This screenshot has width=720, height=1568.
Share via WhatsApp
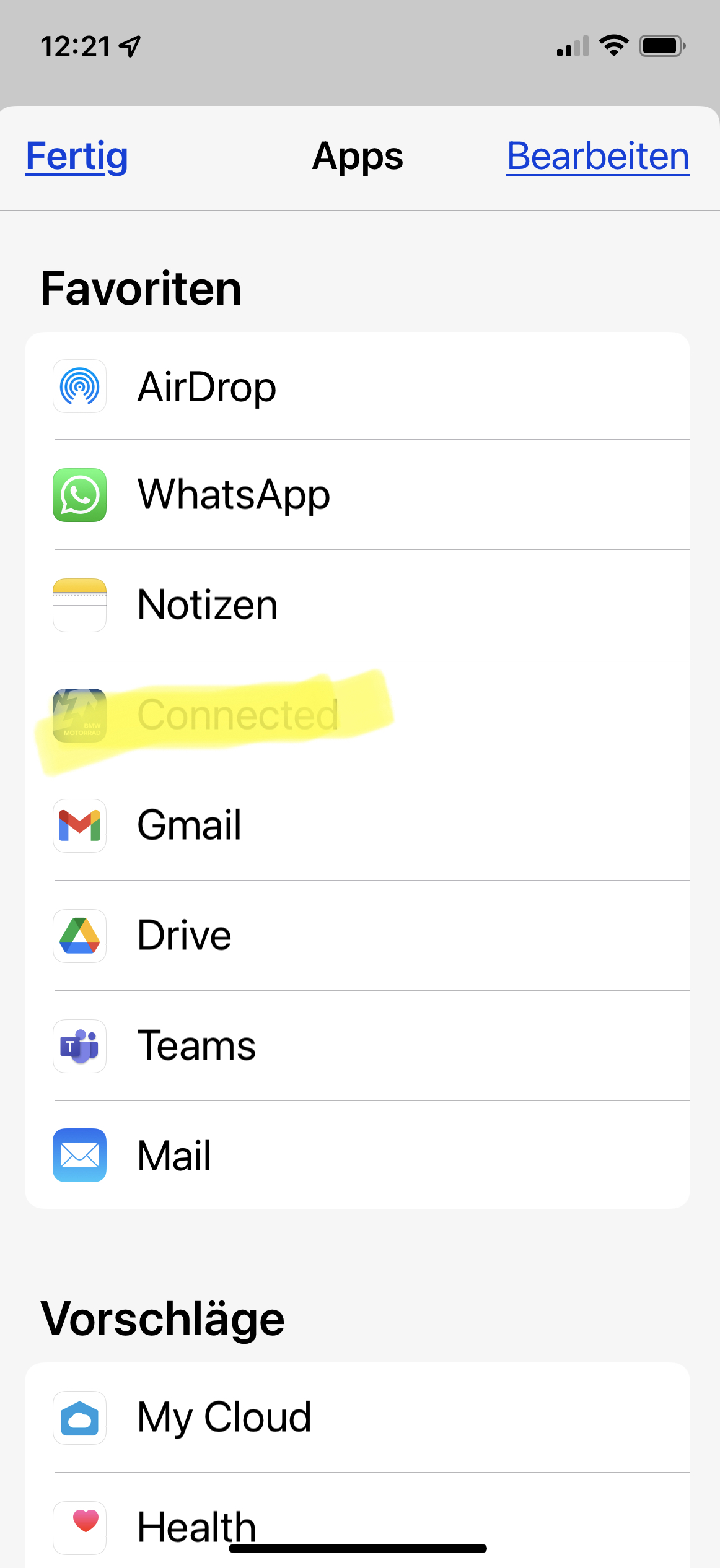(x=357, y=495)
